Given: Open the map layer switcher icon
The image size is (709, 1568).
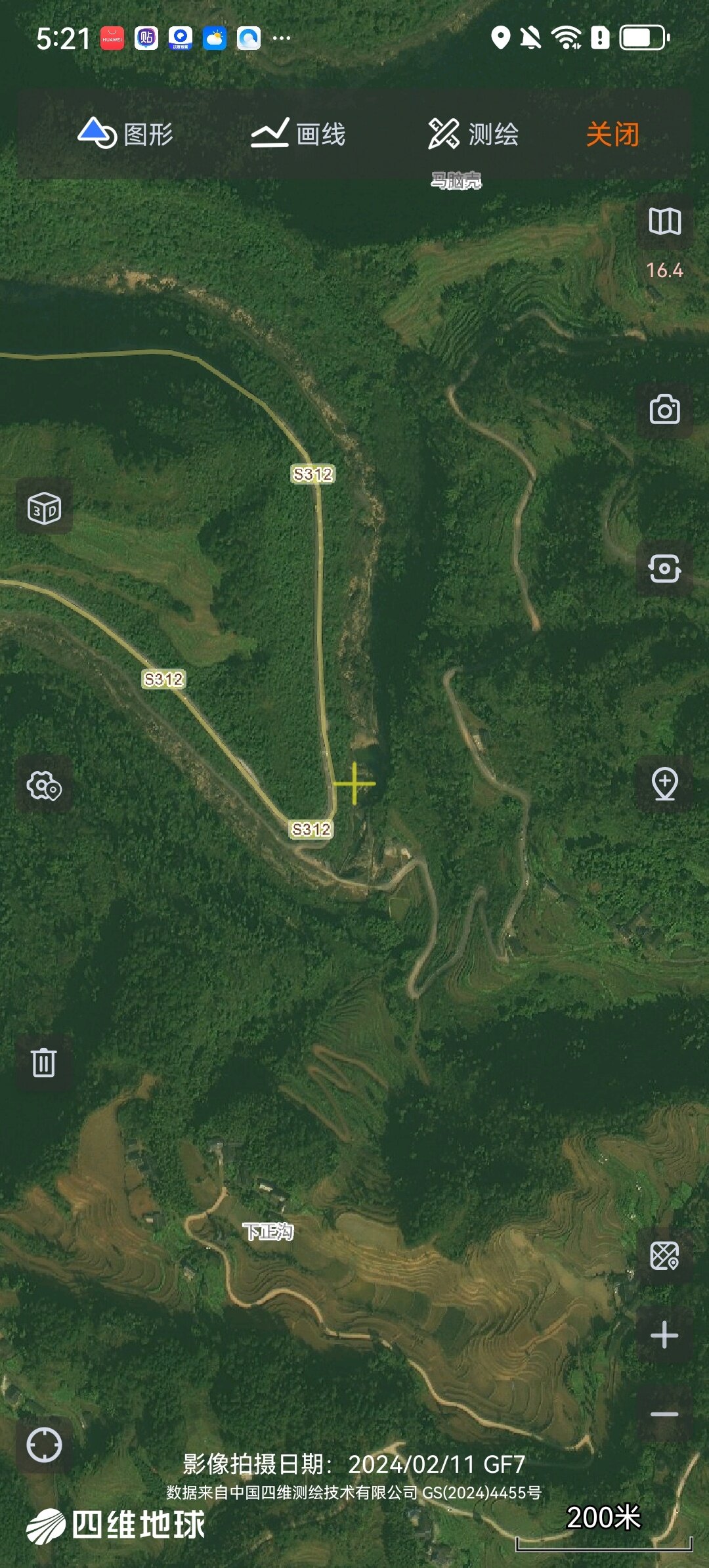Looking at the screenshot, I should click(665, 221).
